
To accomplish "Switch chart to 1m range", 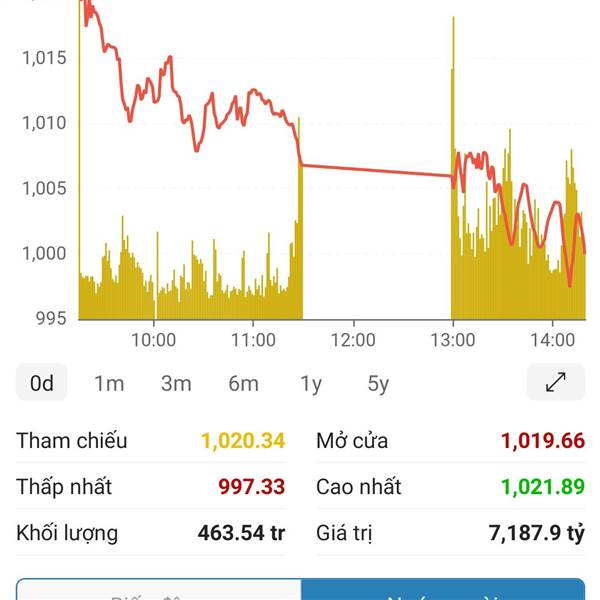I will (x=109, y=383).
